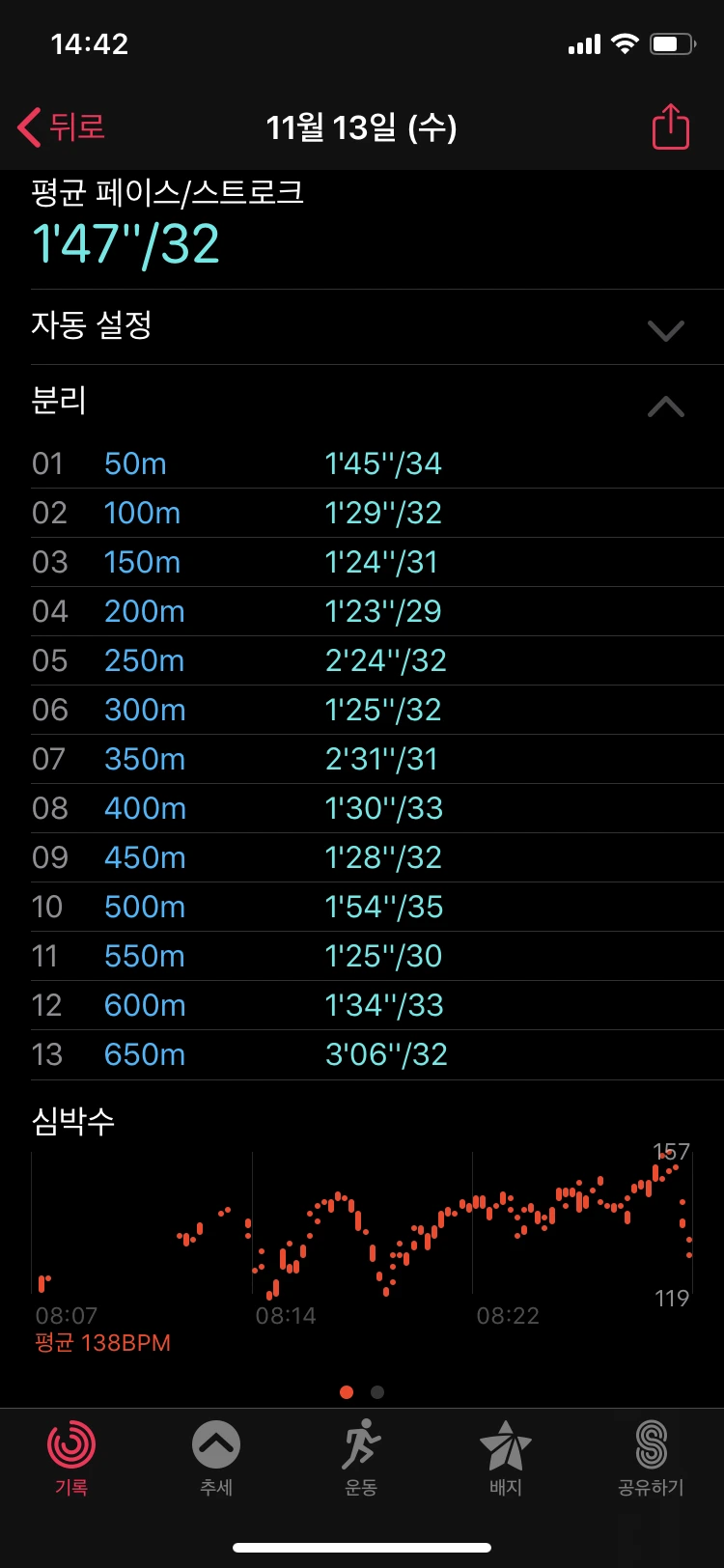The width and height of the screenshot is (724, 1568).
Task: Collapse the 분리 splits list
Action: click(x=665, y=406)
